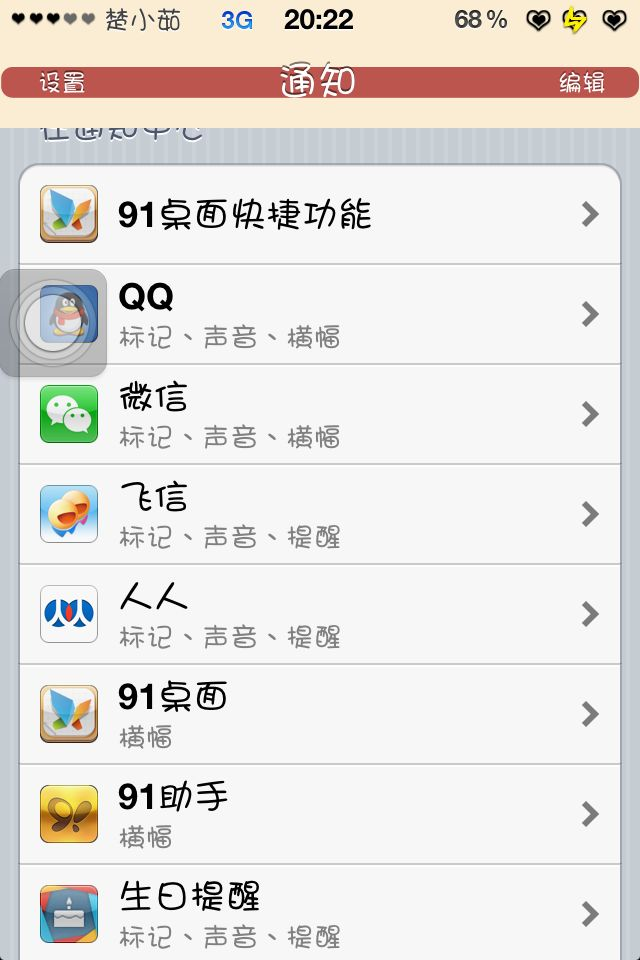Open 91桌面快捷功能 notification settings

tap(320, 214)
